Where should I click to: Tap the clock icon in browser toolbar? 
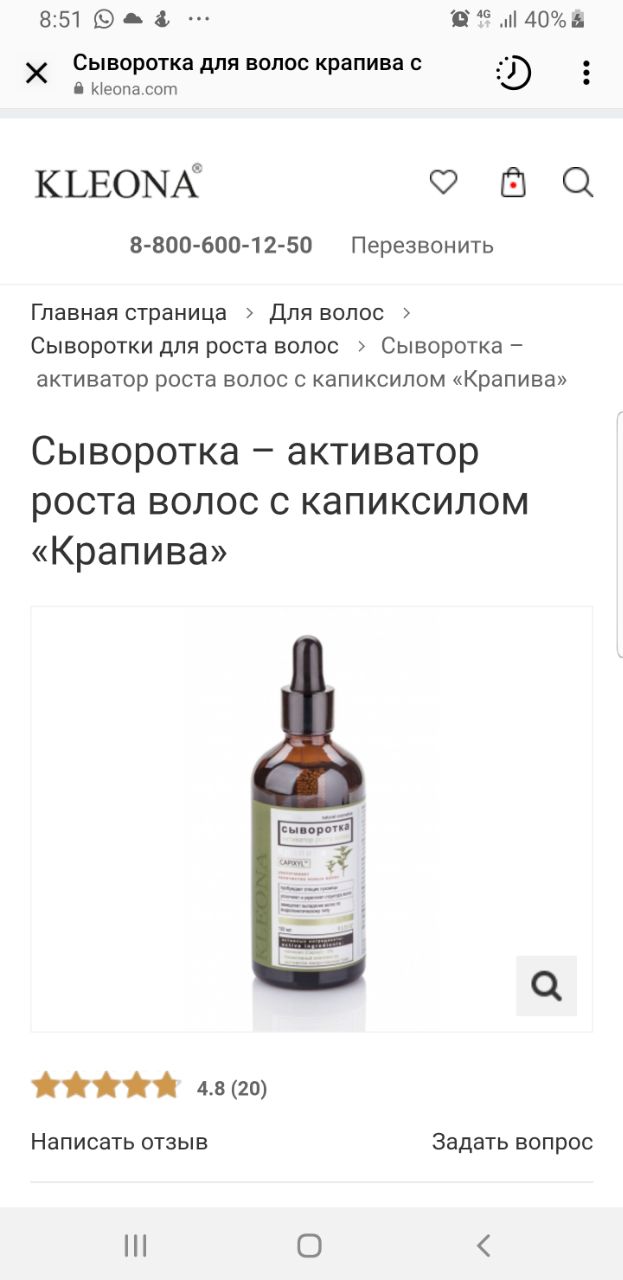513,73
